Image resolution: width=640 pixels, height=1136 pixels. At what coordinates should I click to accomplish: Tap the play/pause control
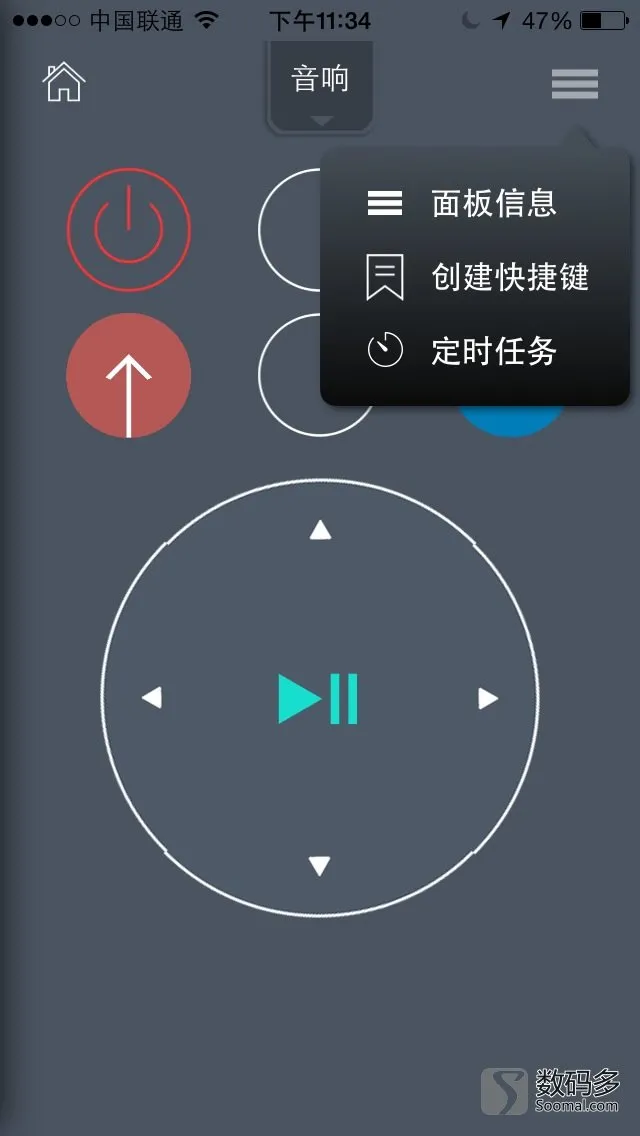click(318, 698)
